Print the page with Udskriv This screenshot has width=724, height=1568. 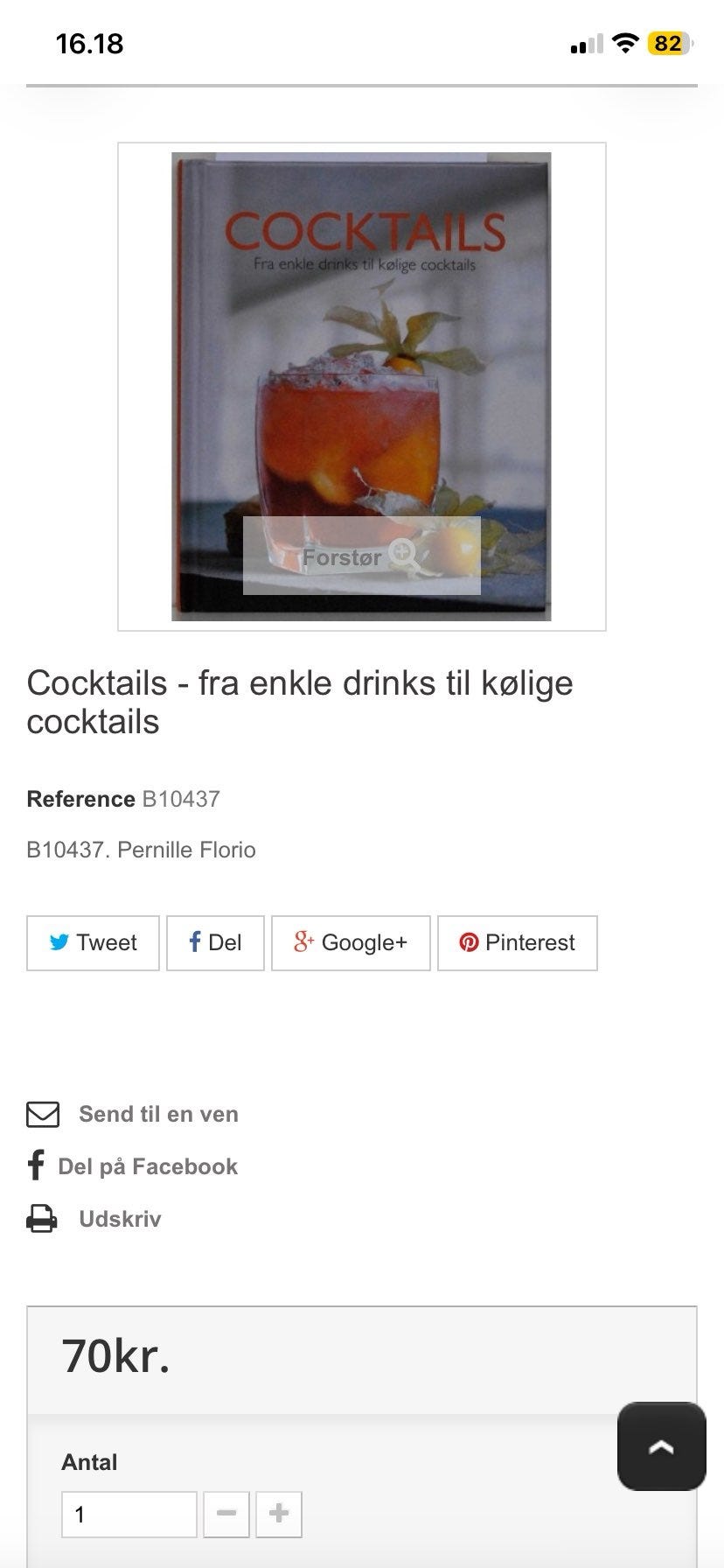[94, 1219]
